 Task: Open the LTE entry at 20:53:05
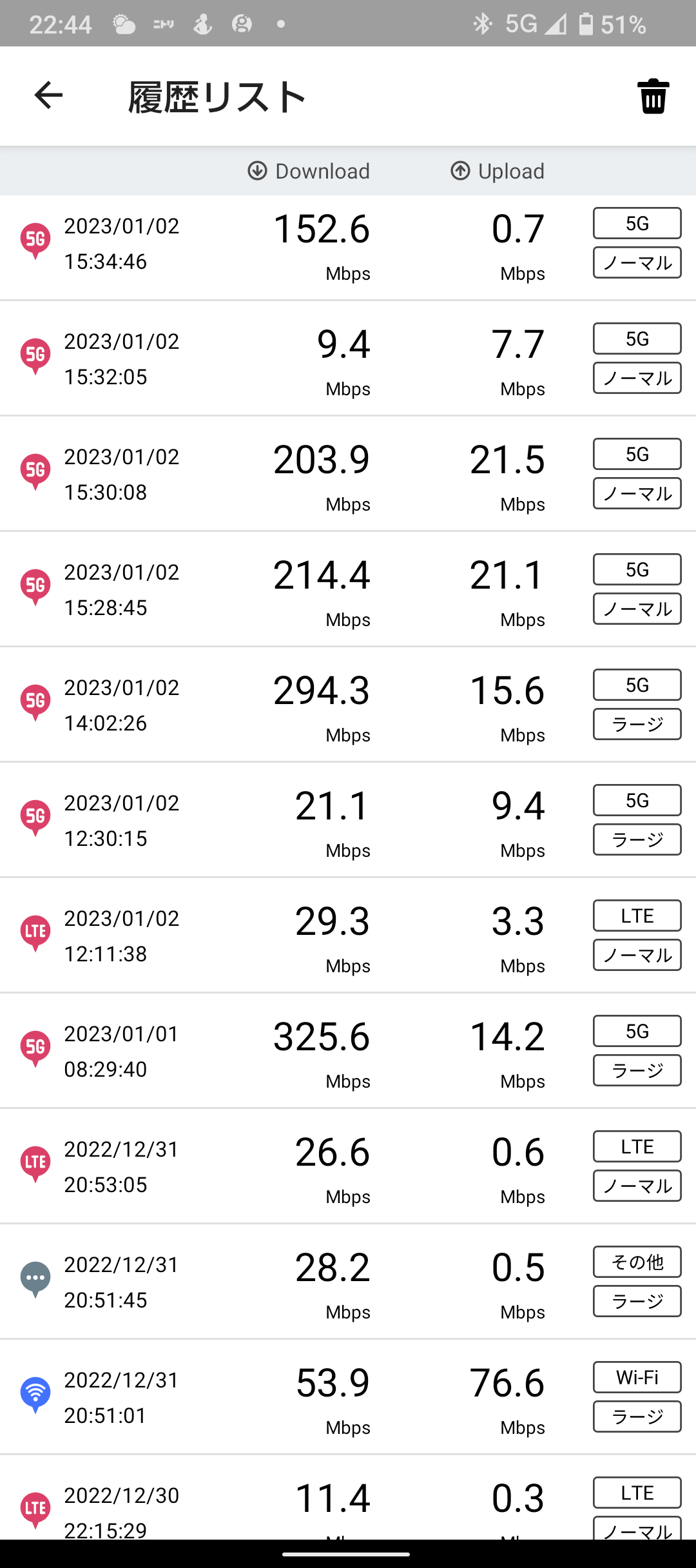(348, 1166)
